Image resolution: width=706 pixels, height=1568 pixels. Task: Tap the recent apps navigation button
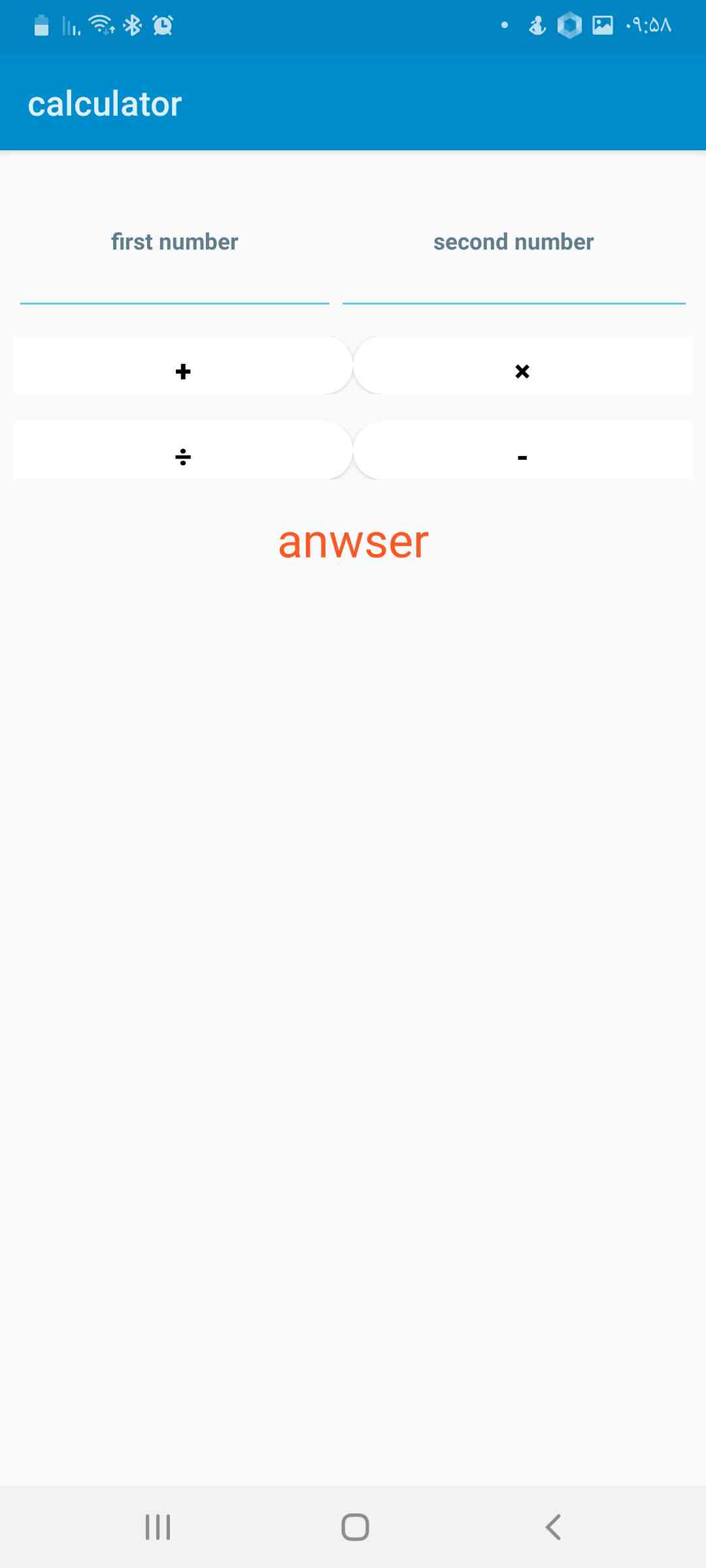tap(157, 1527)
